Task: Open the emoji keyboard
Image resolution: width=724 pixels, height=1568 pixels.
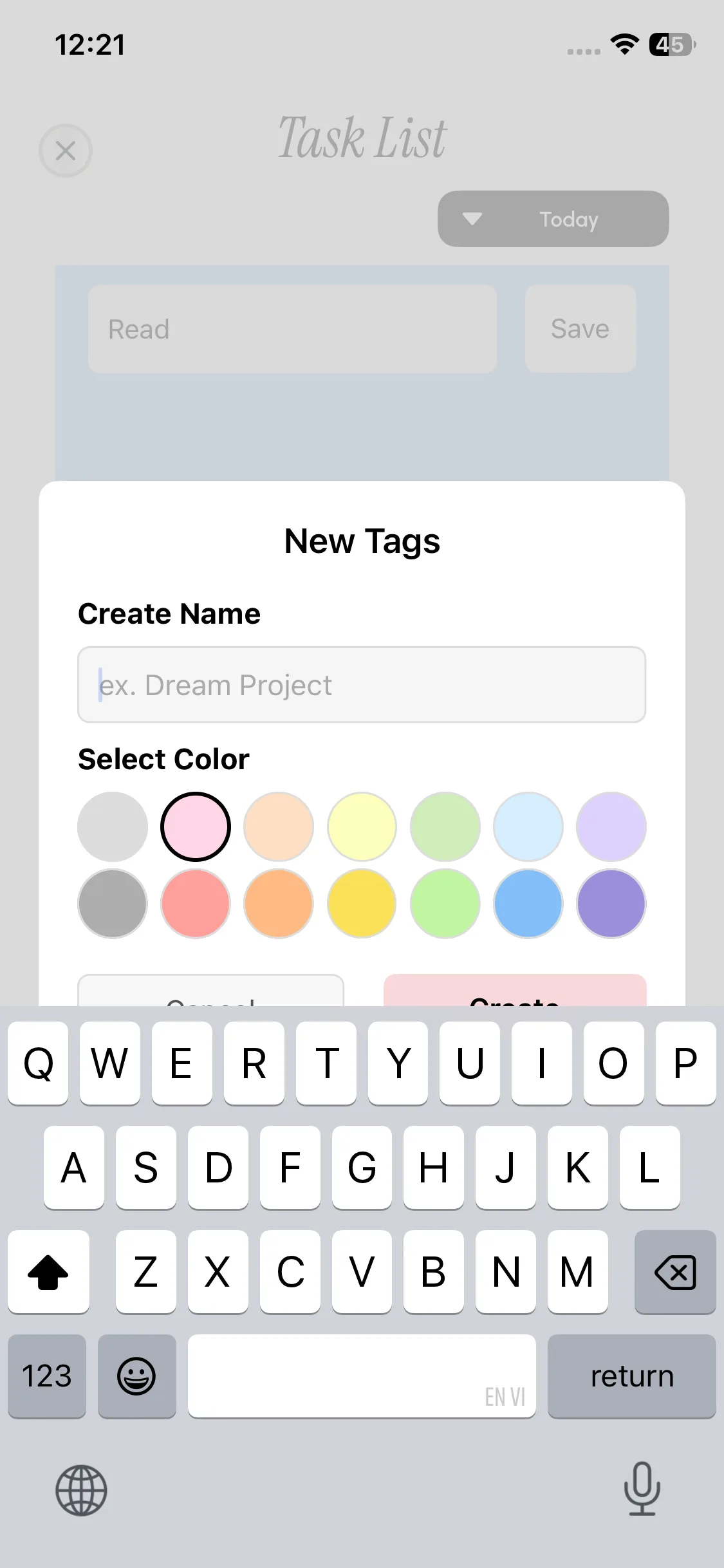Action: tap(136, 1376)
